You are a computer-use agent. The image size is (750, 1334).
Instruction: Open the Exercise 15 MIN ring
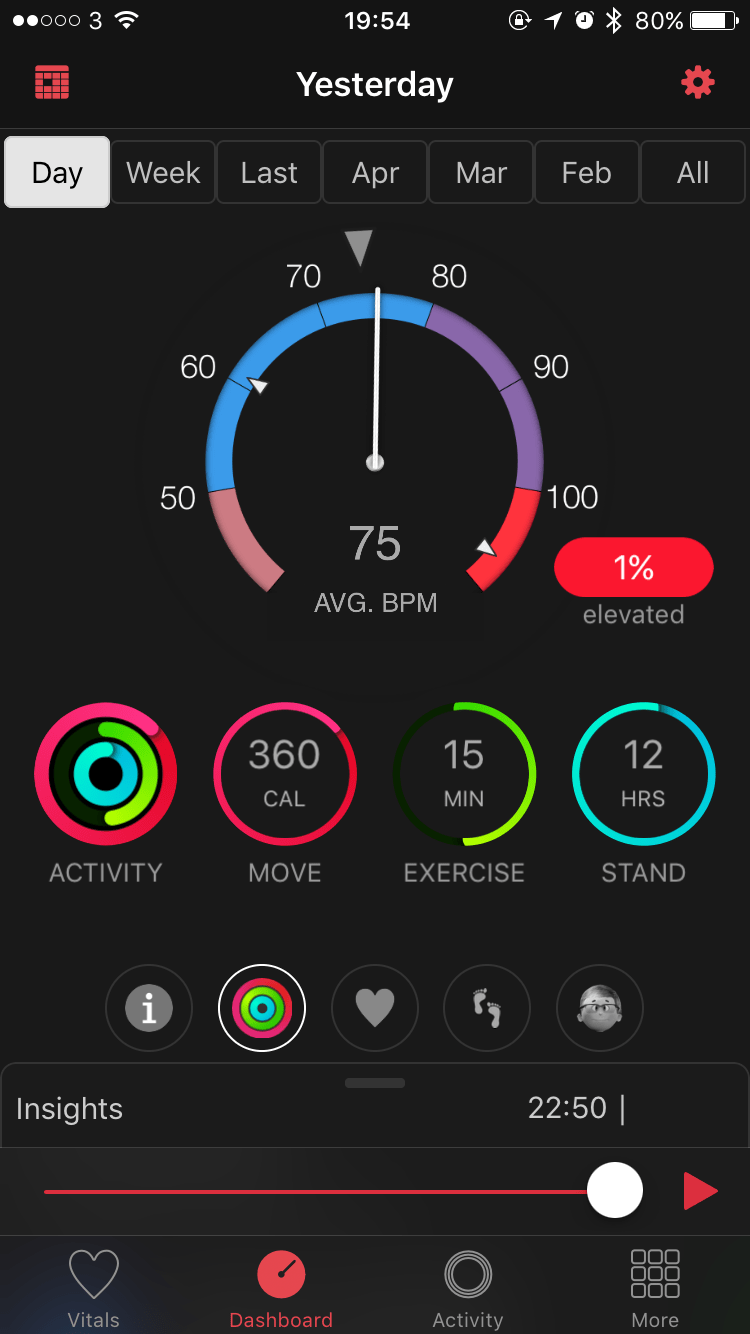pos(464,775)
